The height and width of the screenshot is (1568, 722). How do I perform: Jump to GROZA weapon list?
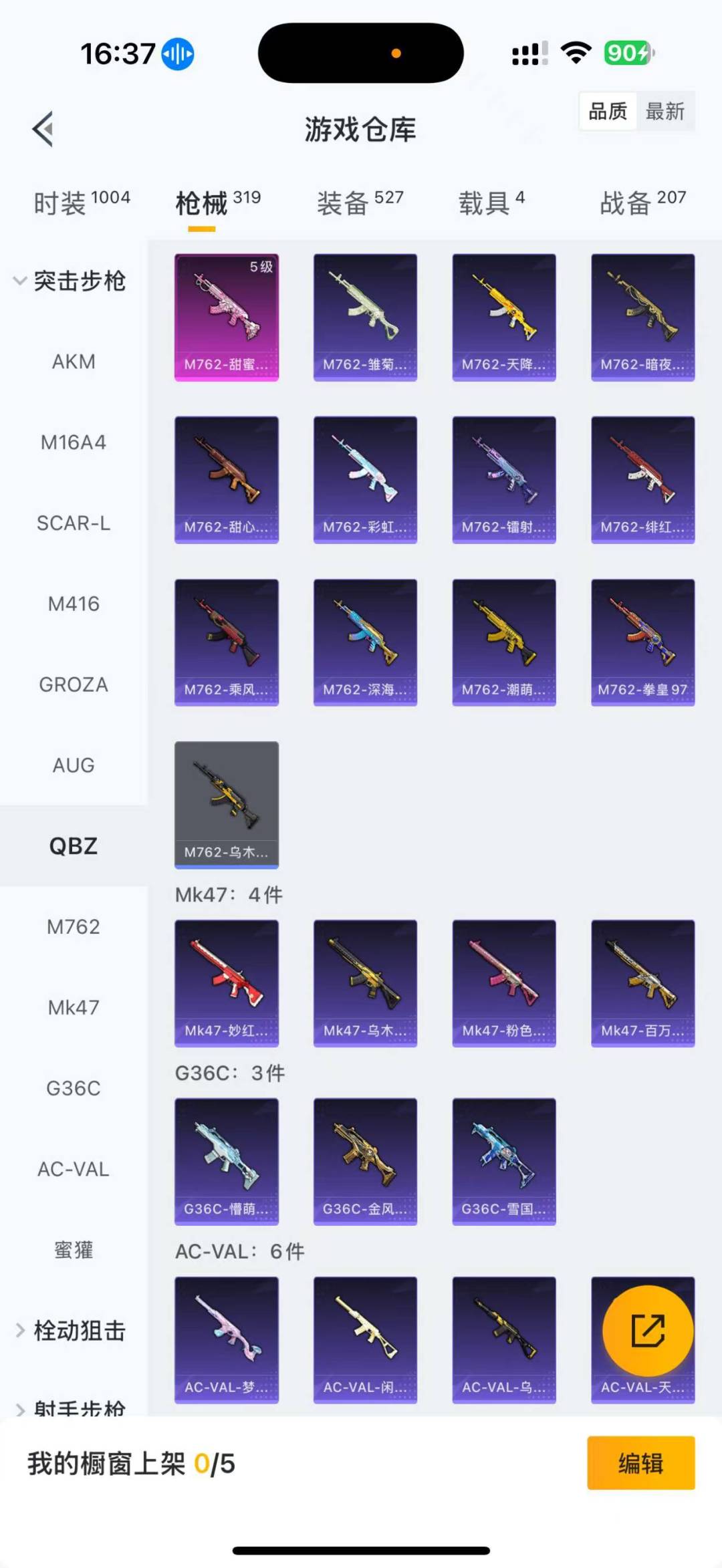[x=74, y=684]
